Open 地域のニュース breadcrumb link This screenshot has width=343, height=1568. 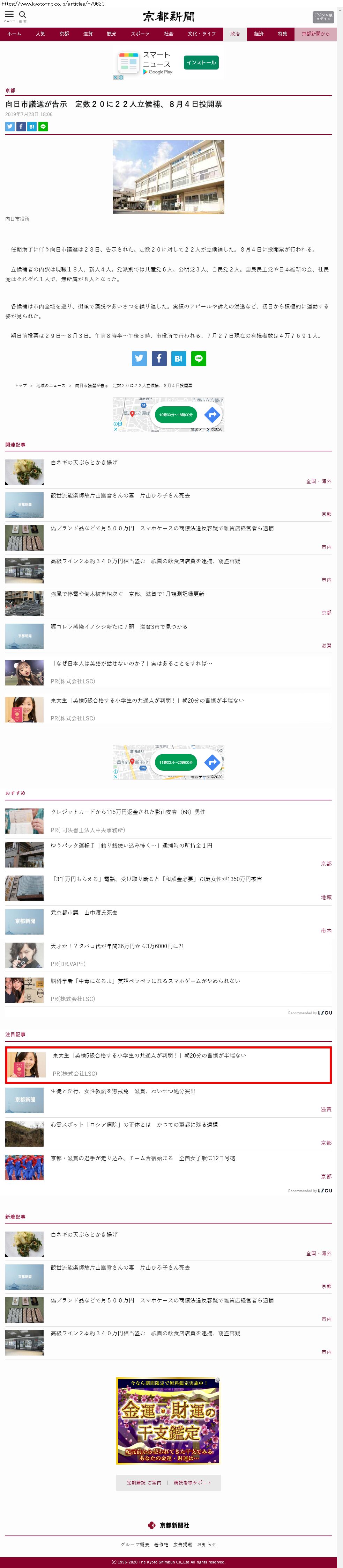51,385
